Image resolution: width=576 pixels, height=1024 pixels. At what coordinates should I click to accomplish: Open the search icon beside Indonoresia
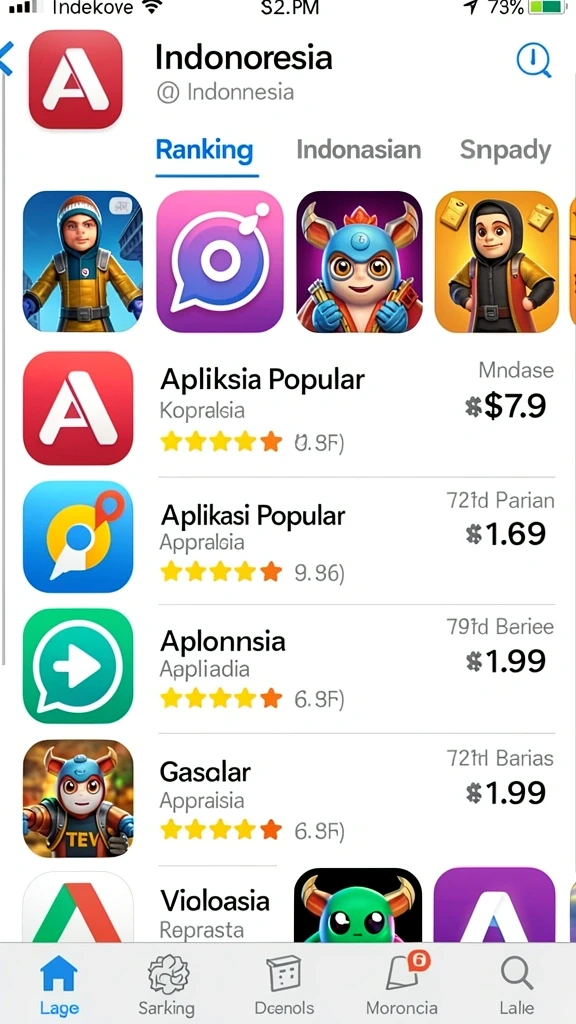coord(534,61)
